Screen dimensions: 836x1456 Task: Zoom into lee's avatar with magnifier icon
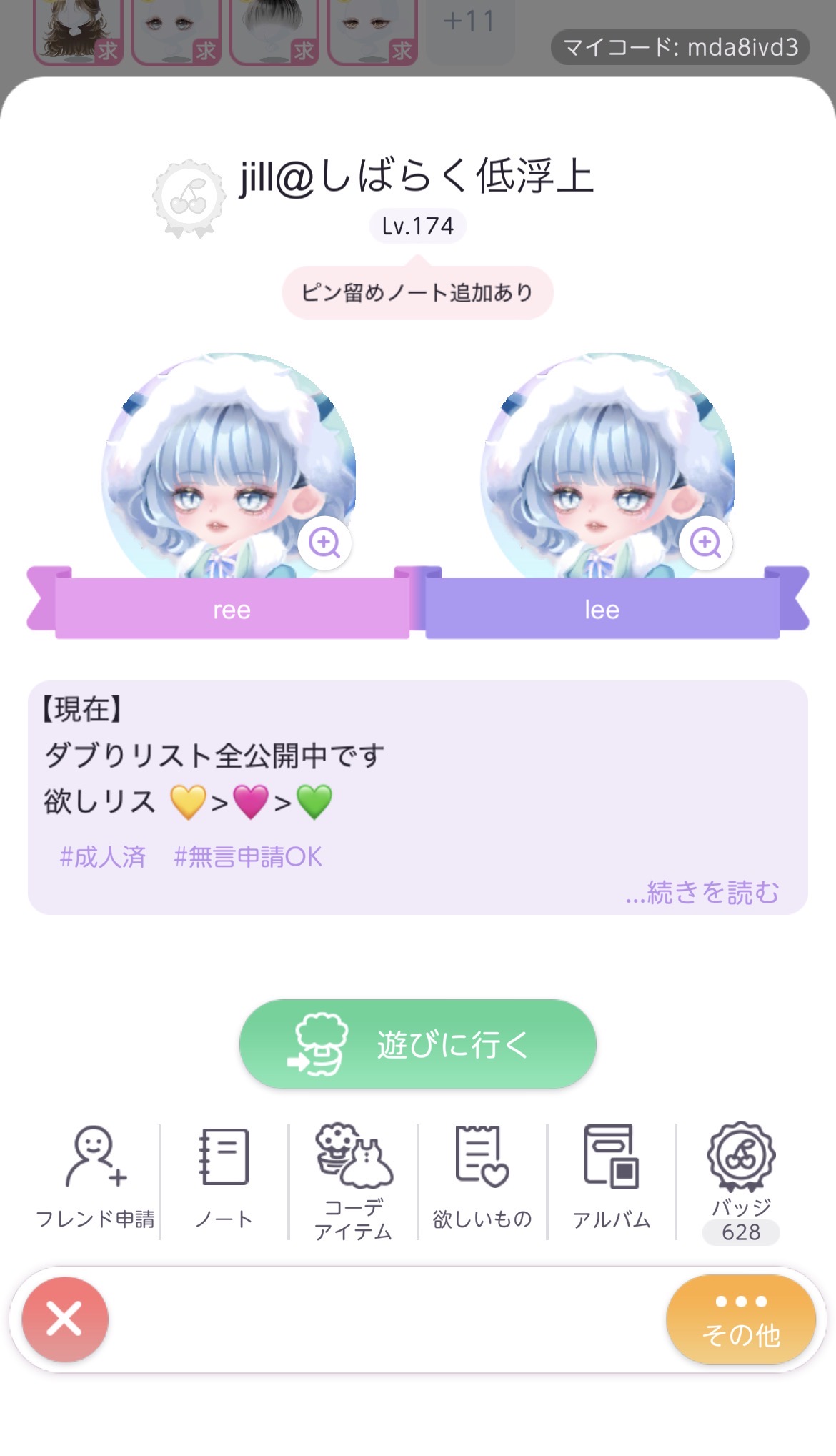coord(705,543)
